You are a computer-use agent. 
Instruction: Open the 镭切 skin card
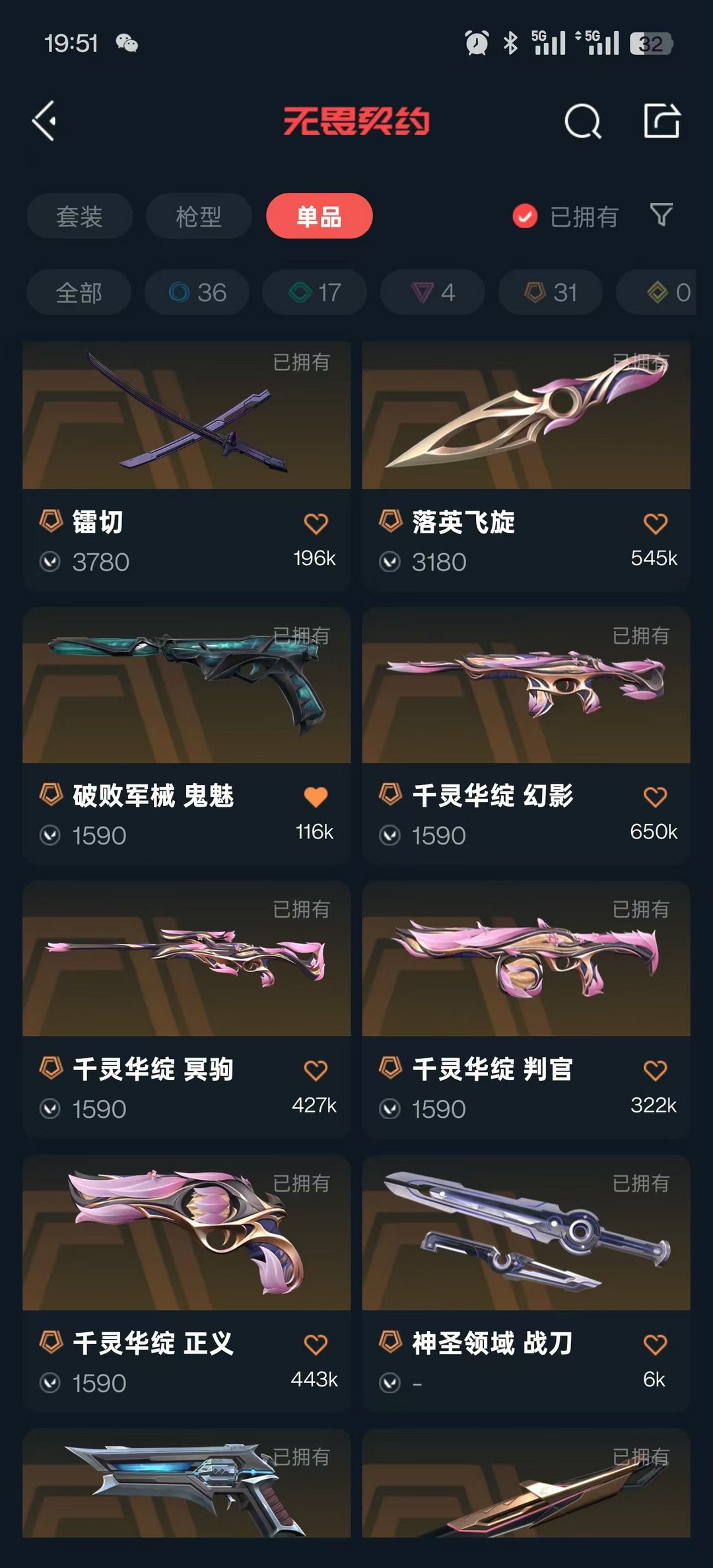[x=186, y=465]
